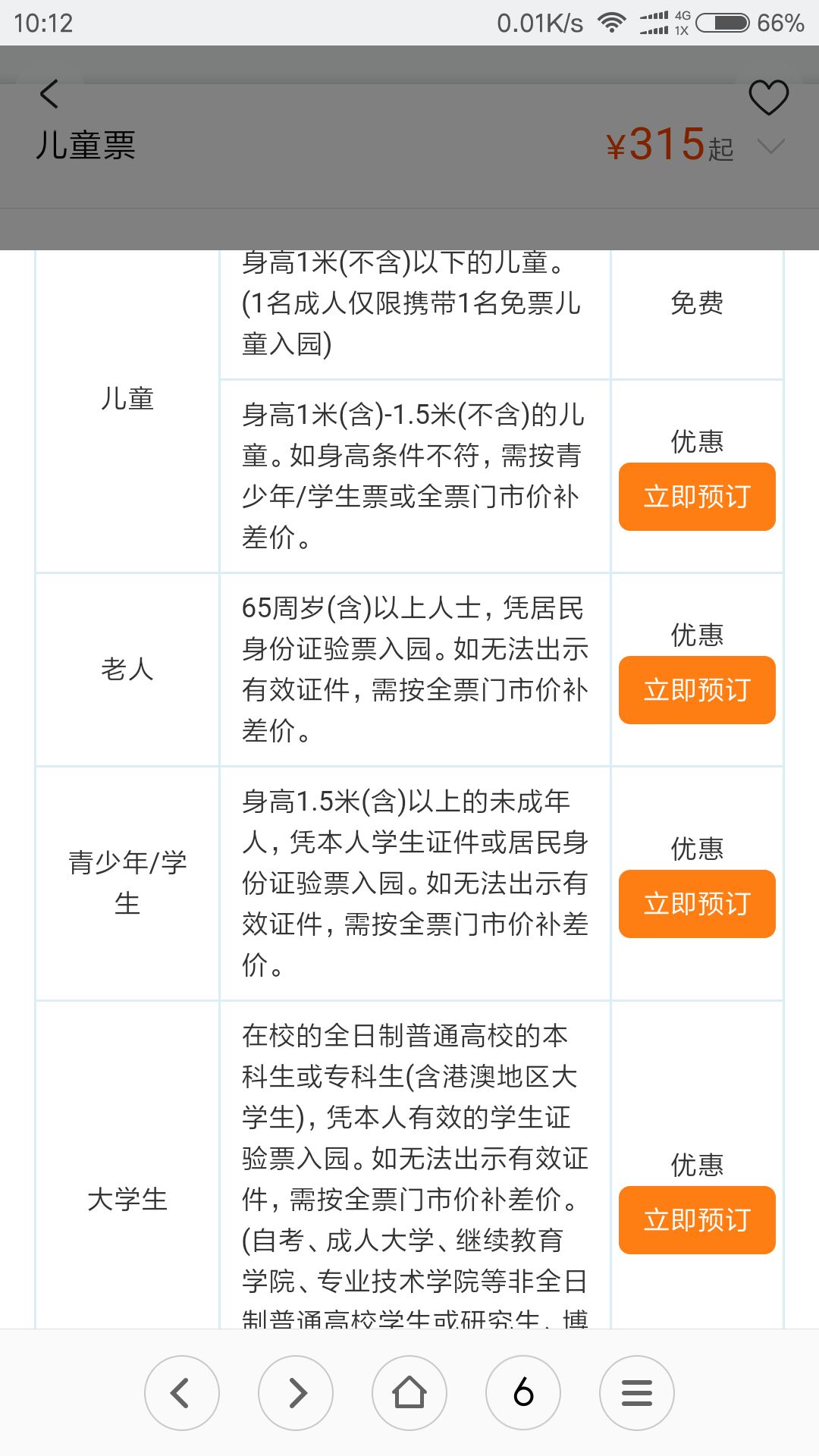The width and height of the screenshot is (819, 1456).
Task: Book the 大学生 discount ticket
Action: pyautogui.click(x=697, y=1220)
